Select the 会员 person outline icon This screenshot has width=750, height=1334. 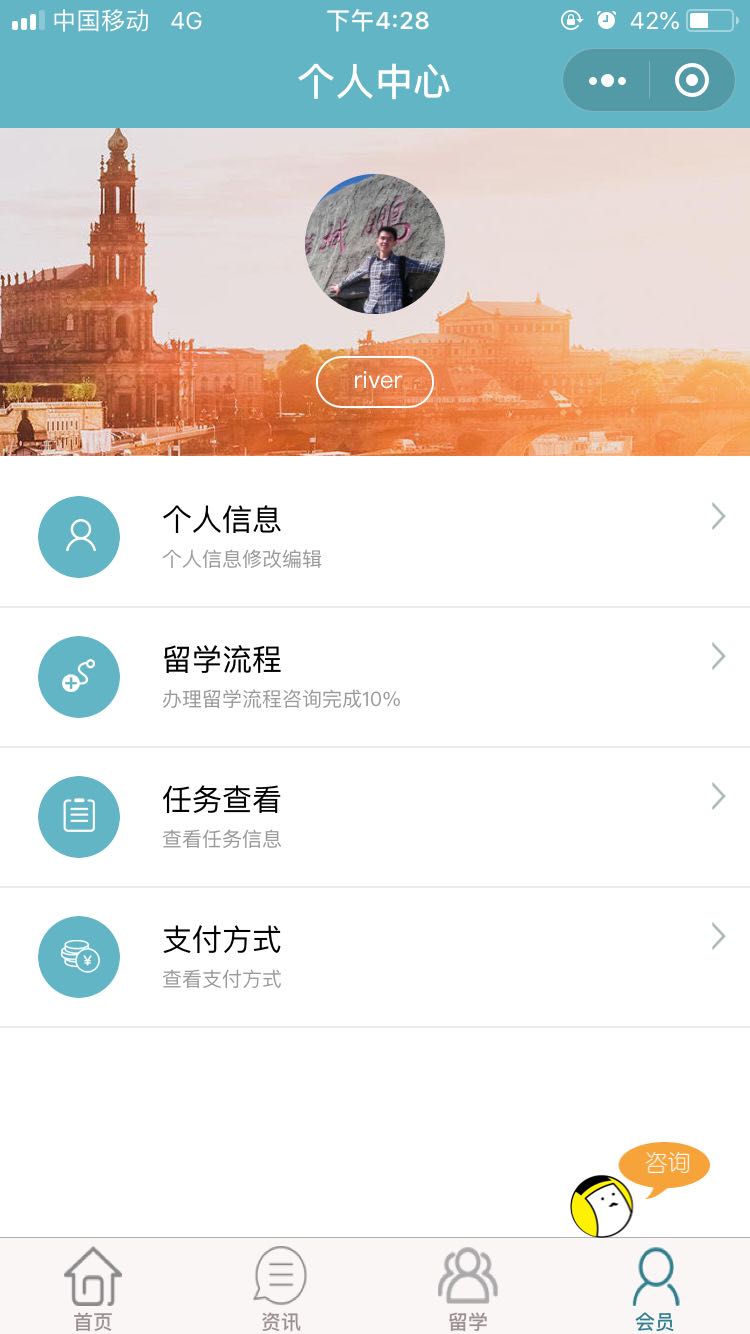[x=655, y=1276]
